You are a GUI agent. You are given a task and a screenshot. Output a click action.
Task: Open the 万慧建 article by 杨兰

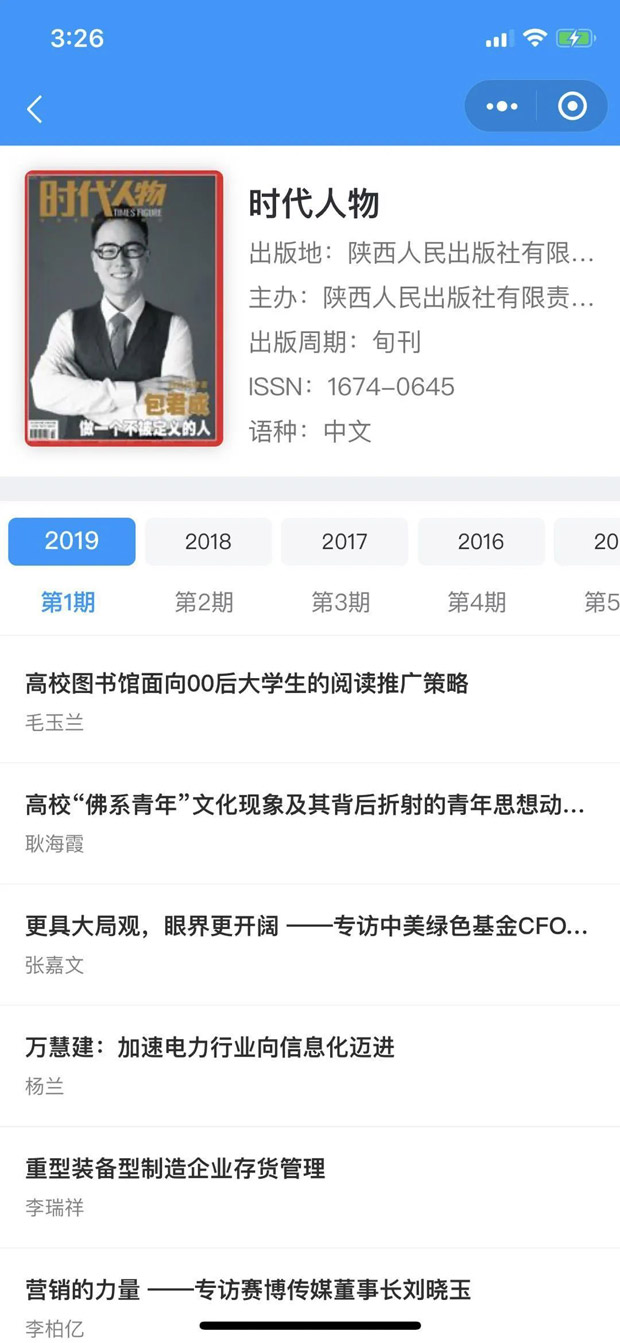pos(310,1066)
